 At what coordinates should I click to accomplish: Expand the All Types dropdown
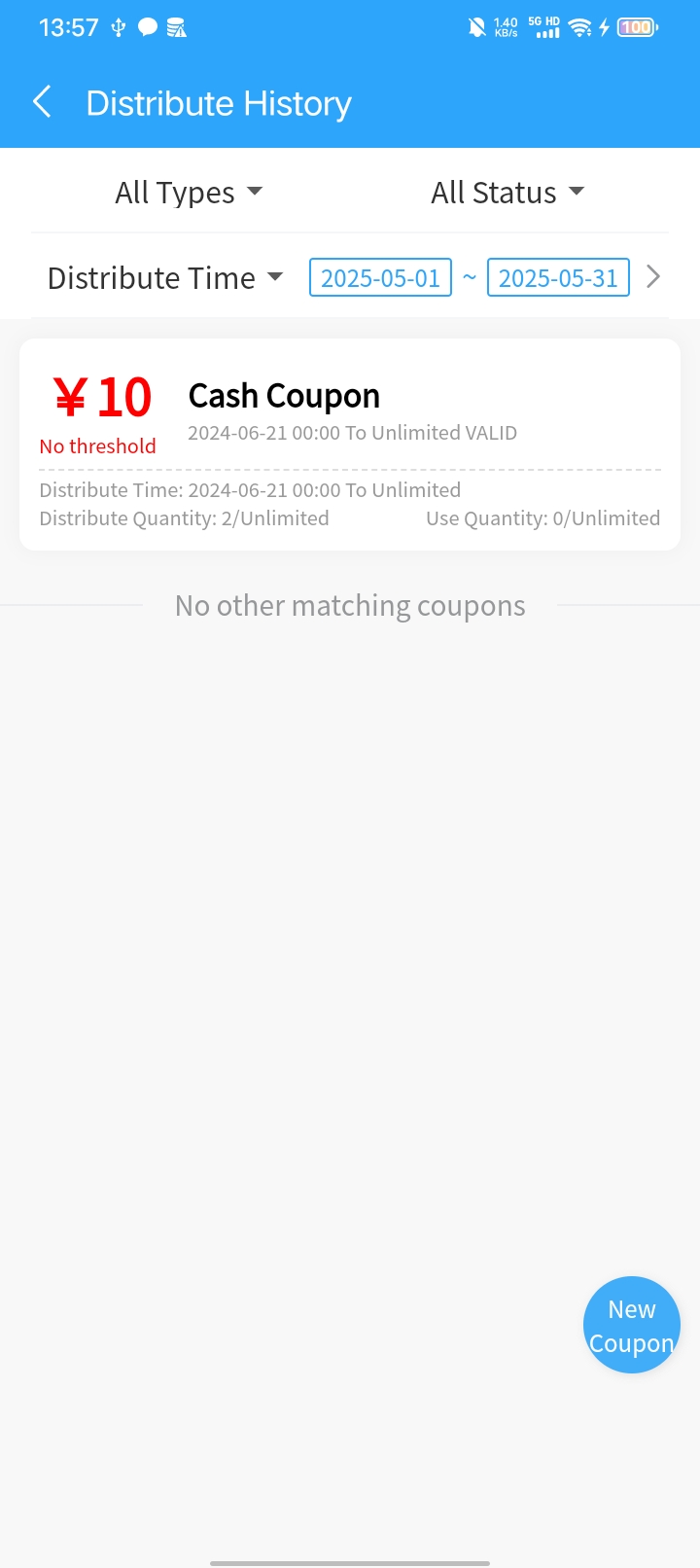(189, 192)
